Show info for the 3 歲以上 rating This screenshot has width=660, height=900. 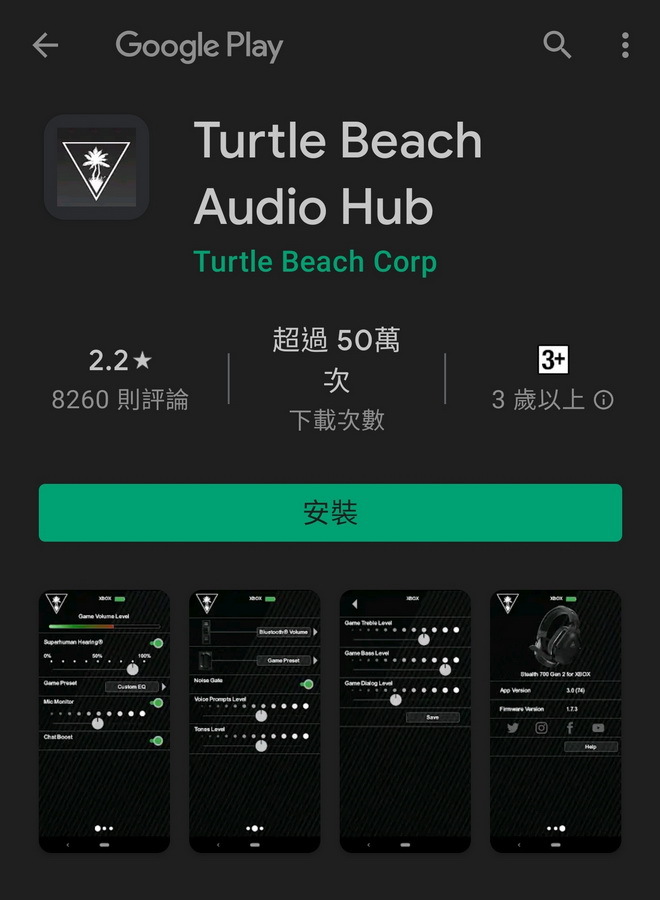[604, 401]
